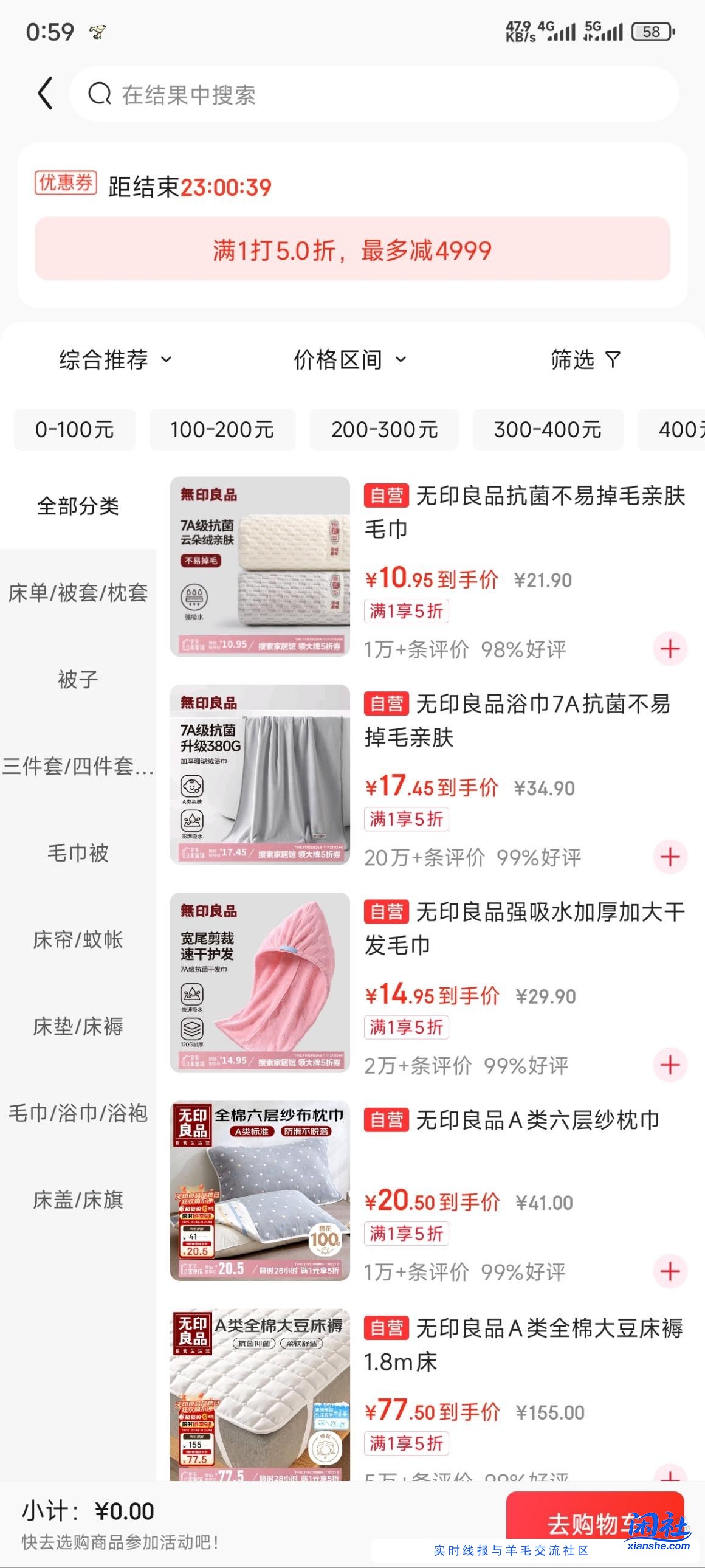Screen dimensions: 705x1568
Task: Select the 100-200元 price filter chip
Action: click(x=222, y=429)
